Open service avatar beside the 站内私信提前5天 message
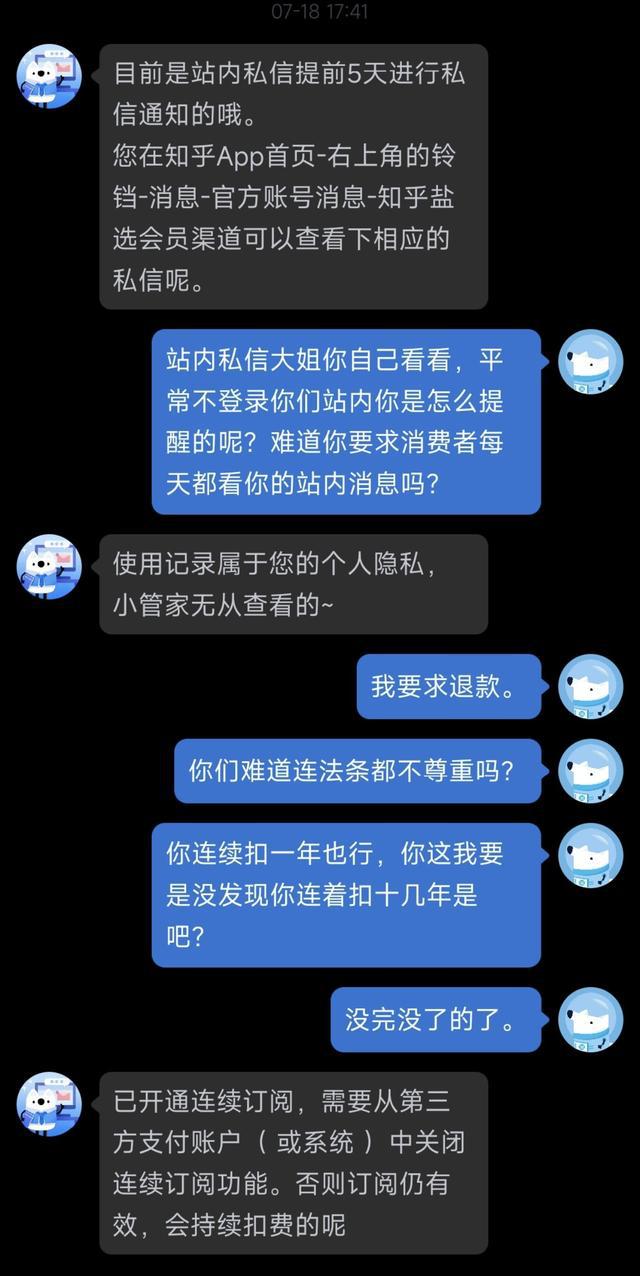This screenshot has width=640, height=1276. pos(49,76)
